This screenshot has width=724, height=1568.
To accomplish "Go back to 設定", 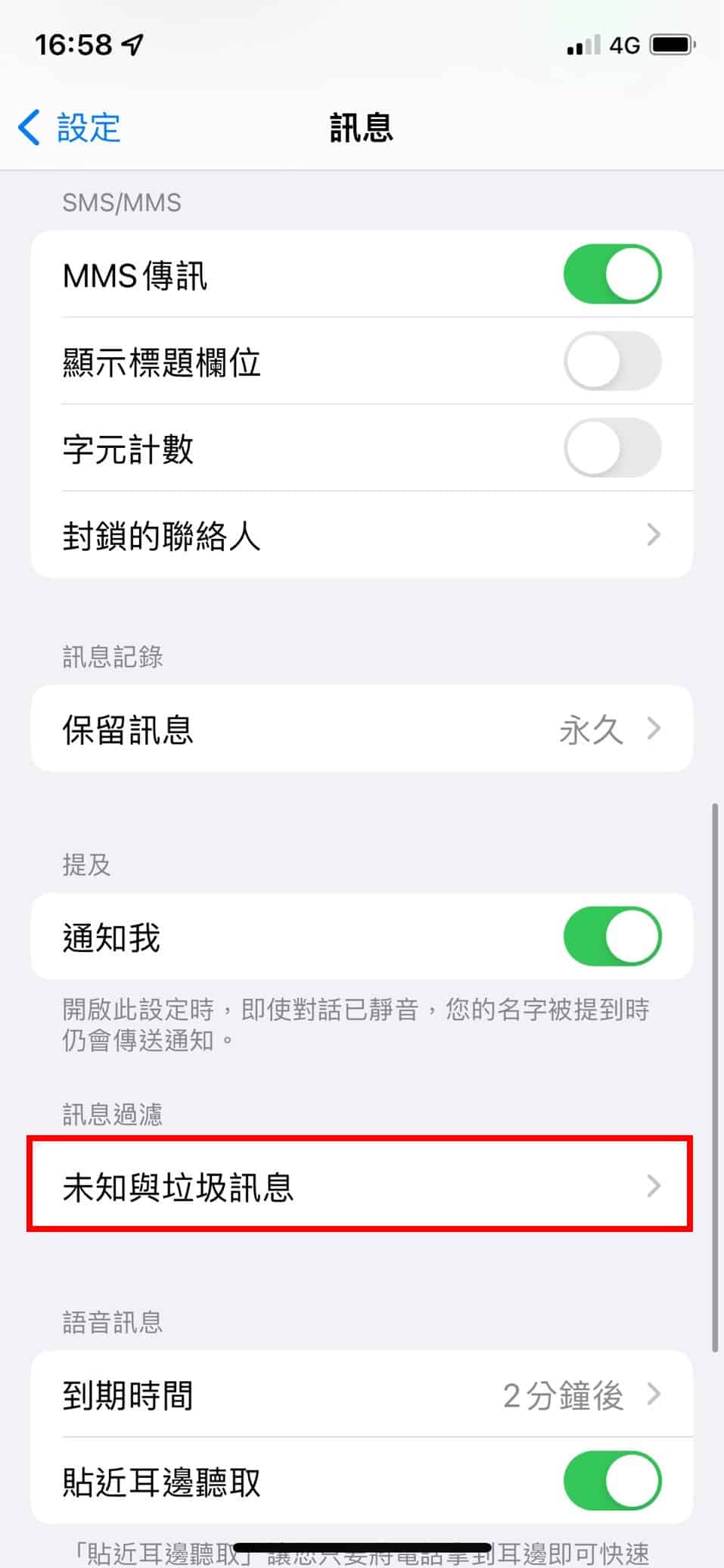I will point(69,127).
